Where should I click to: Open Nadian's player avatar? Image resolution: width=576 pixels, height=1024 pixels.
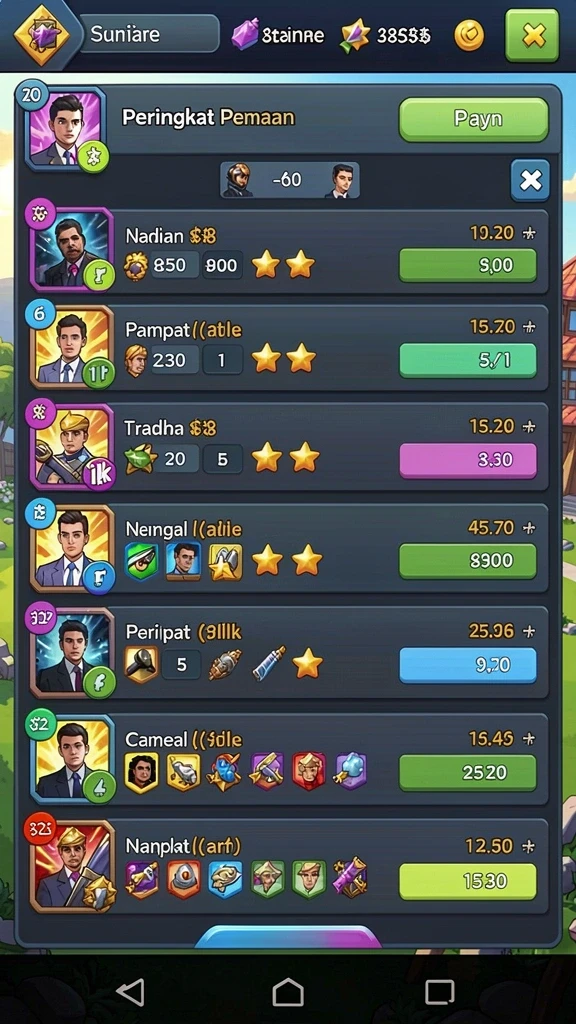[x=71, y=249]
